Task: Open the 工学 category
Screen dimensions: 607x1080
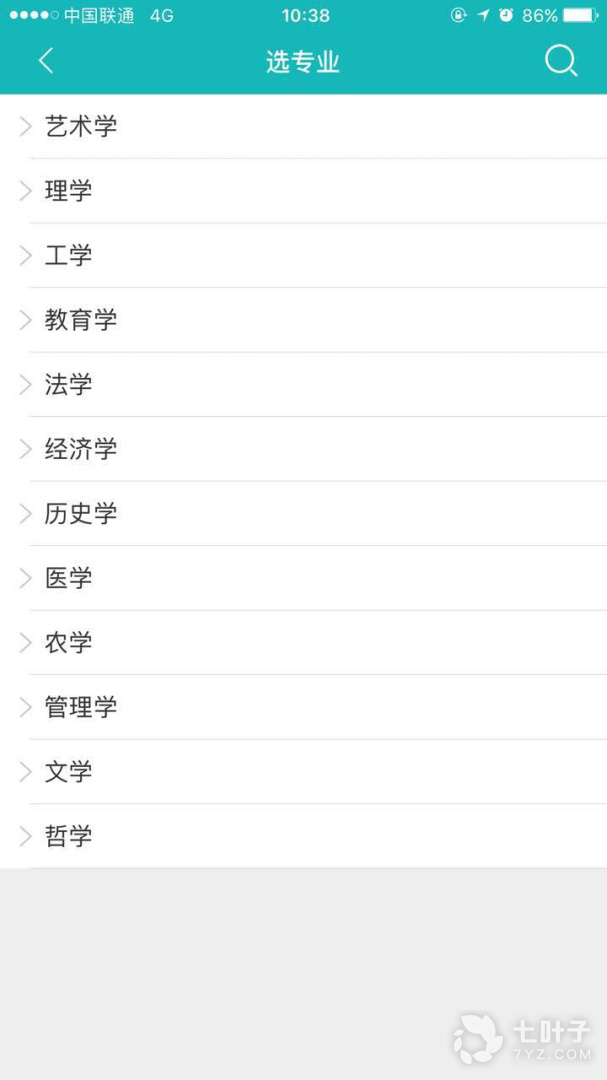Action: click(68, 255)
